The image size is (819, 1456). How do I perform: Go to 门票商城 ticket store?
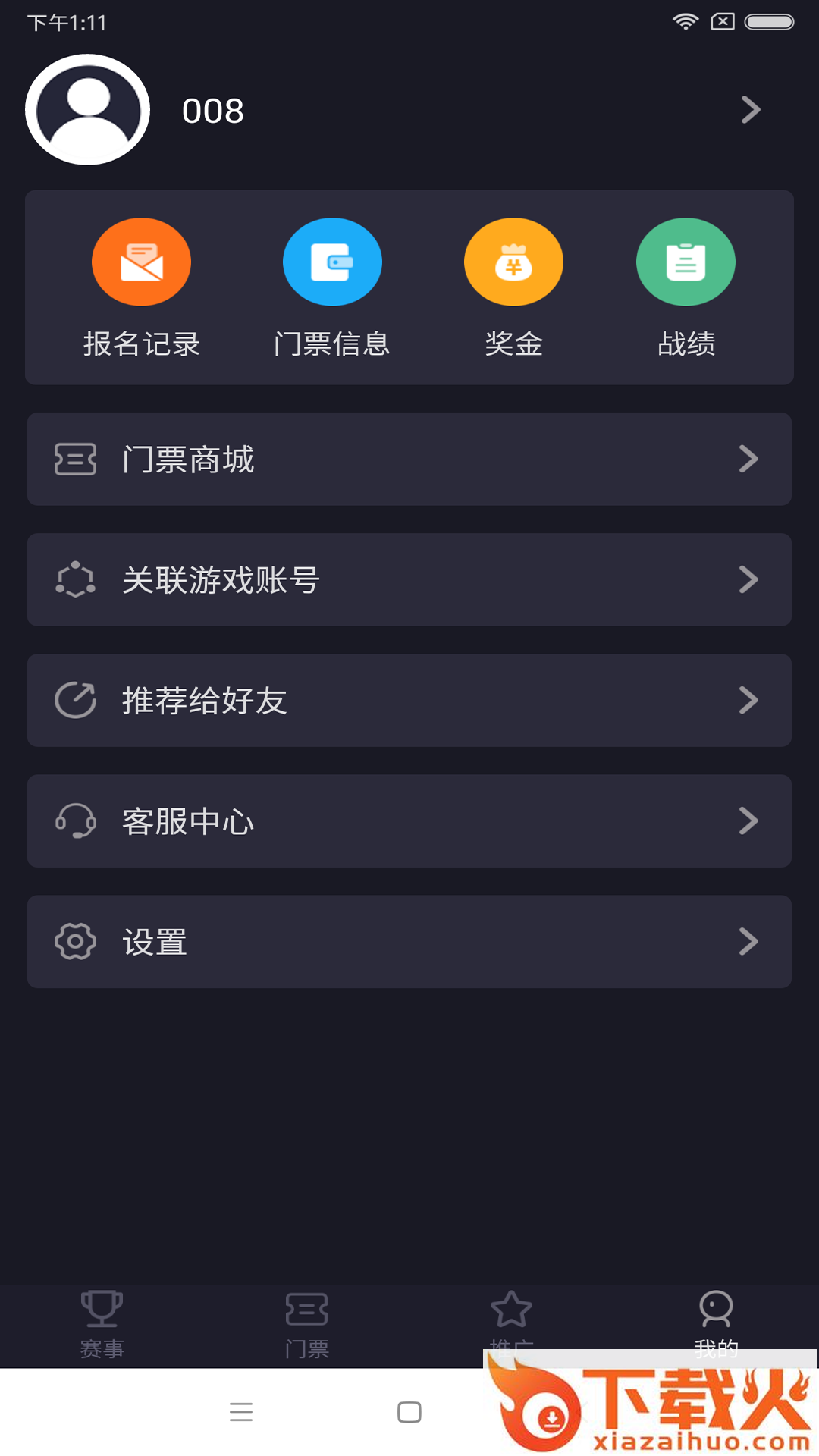point(409,459)
